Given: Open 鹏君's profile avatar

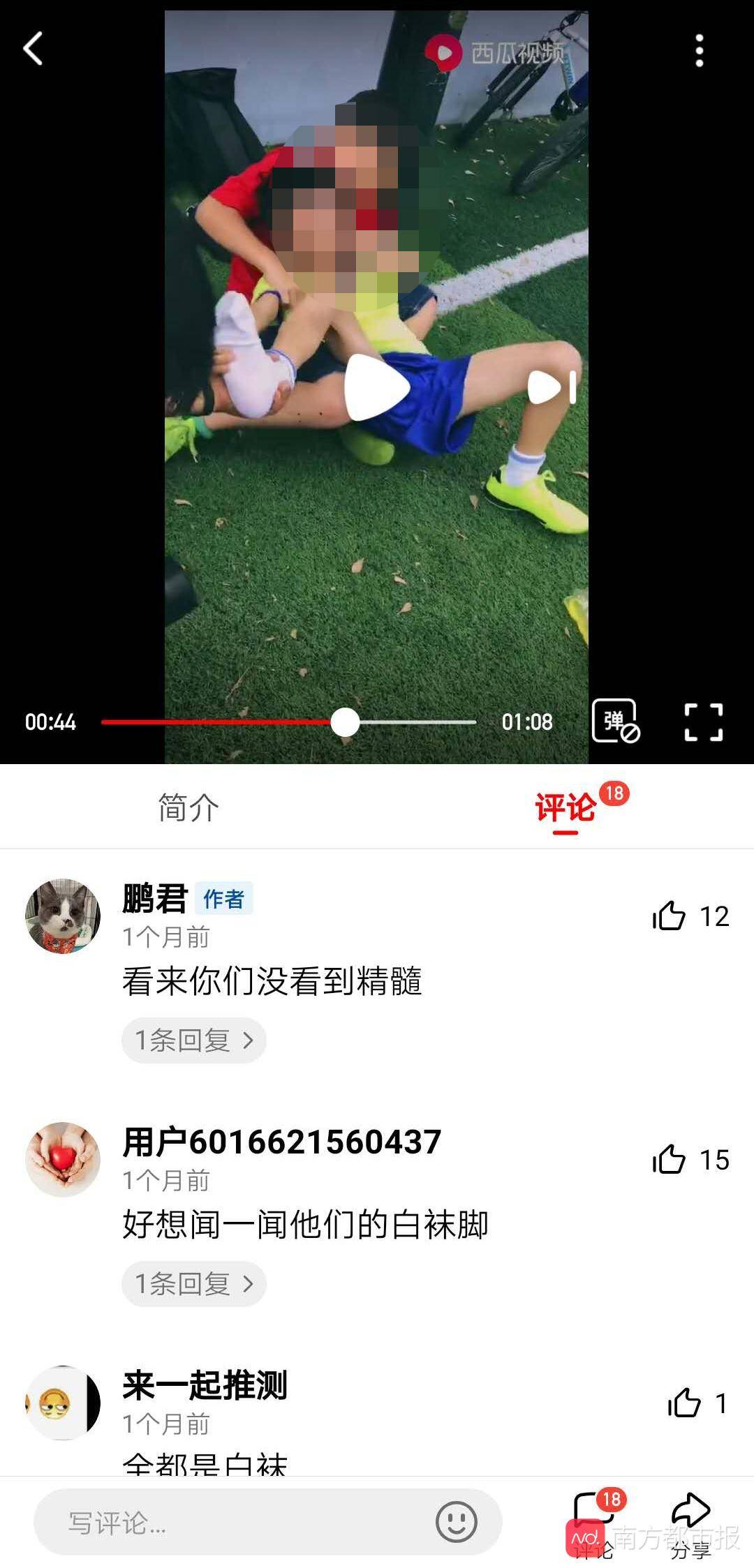Looking at the screenshot, I should tap(63, 916).
